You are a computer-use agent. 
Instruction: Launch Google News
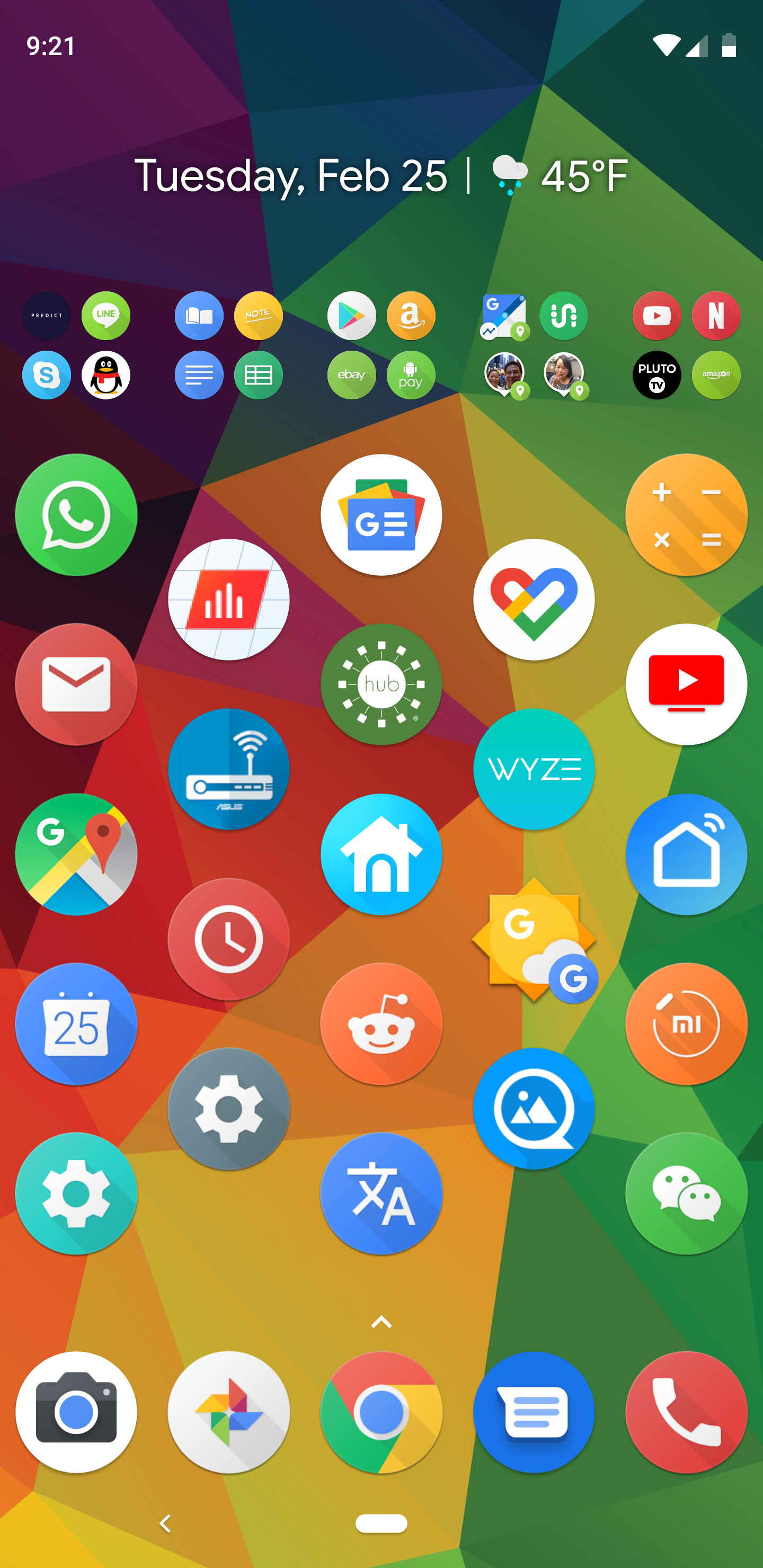point(381,515)
